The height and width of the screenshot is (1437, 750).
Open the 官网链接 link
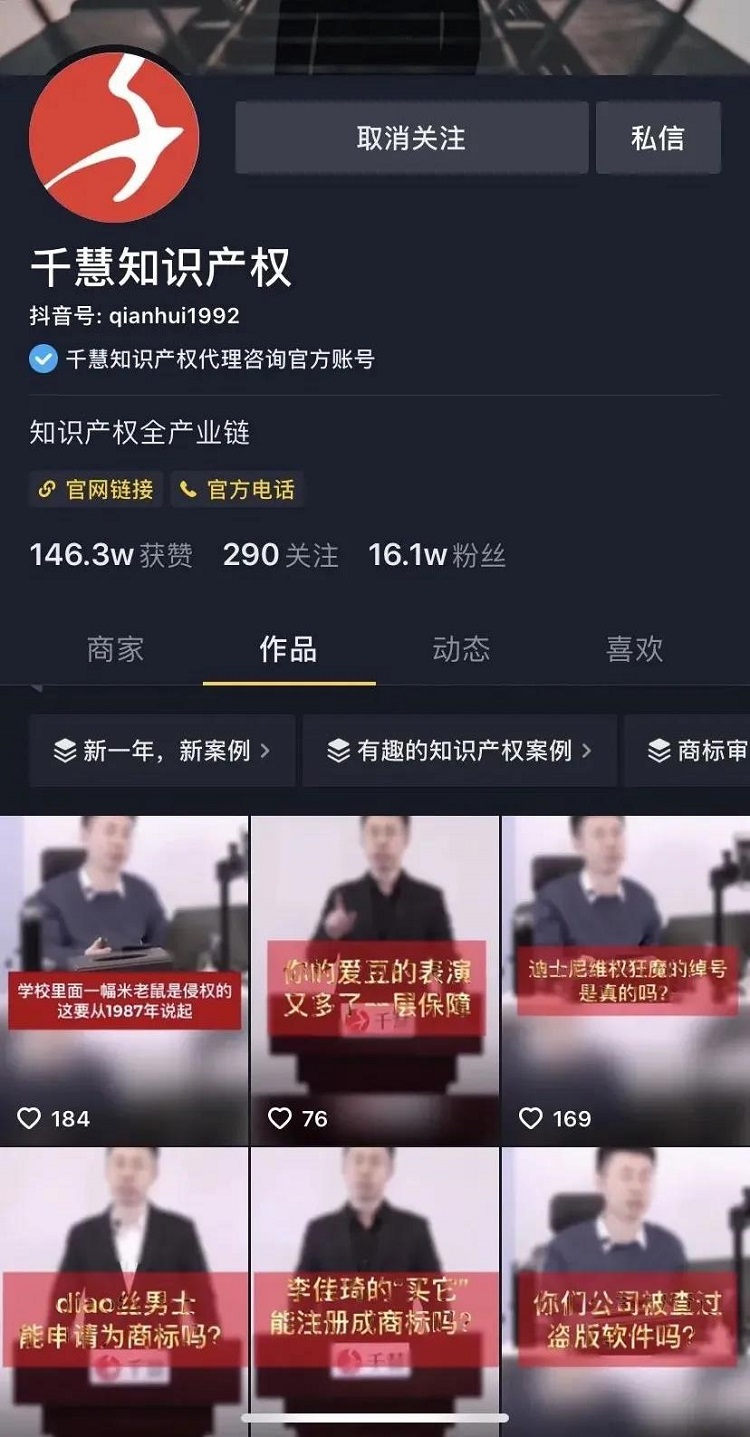96,490
